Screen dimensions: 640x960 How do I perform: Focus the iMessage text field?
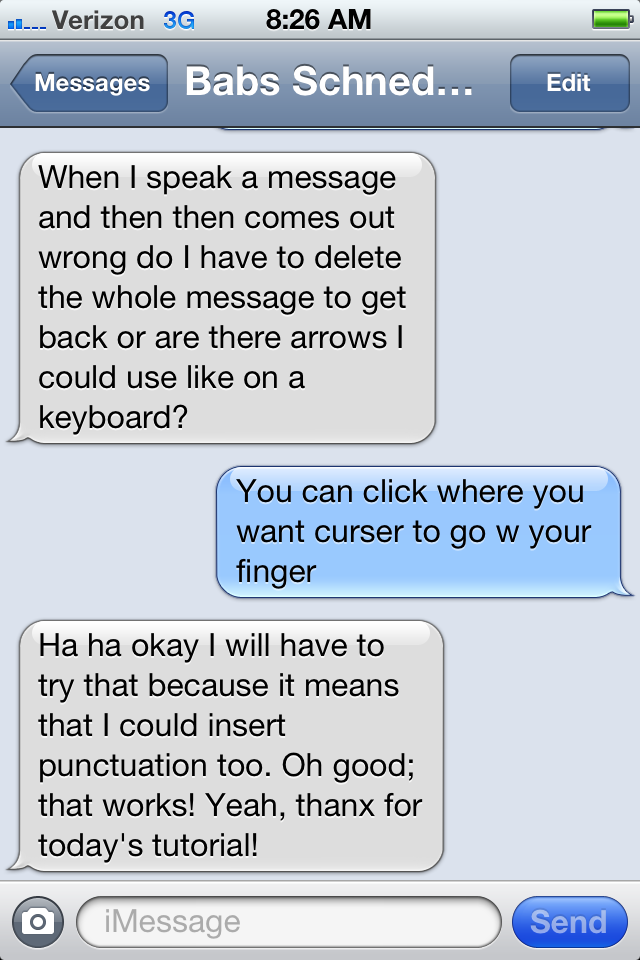click(288, 921)
